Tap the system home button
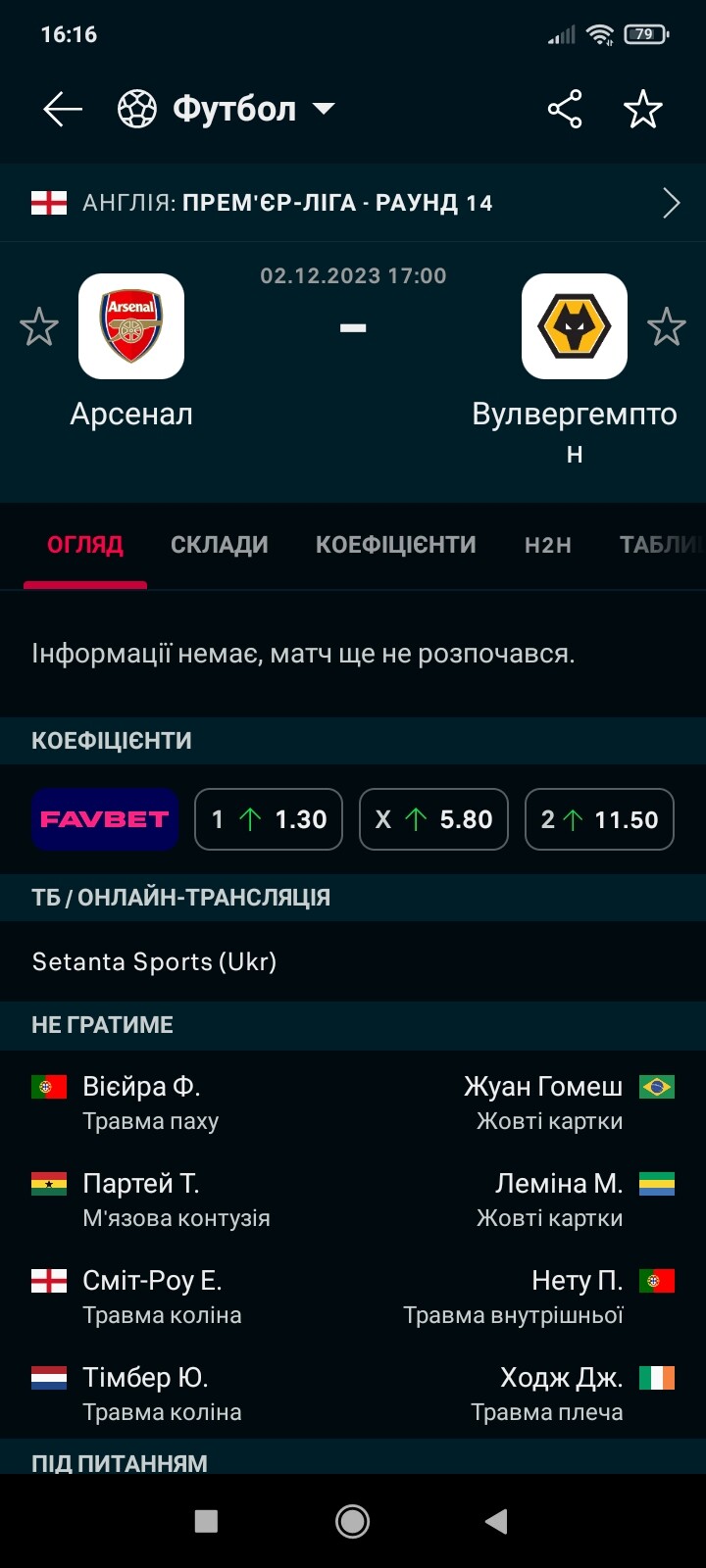Viewport: 706px width, 1568px height. 352,1521
